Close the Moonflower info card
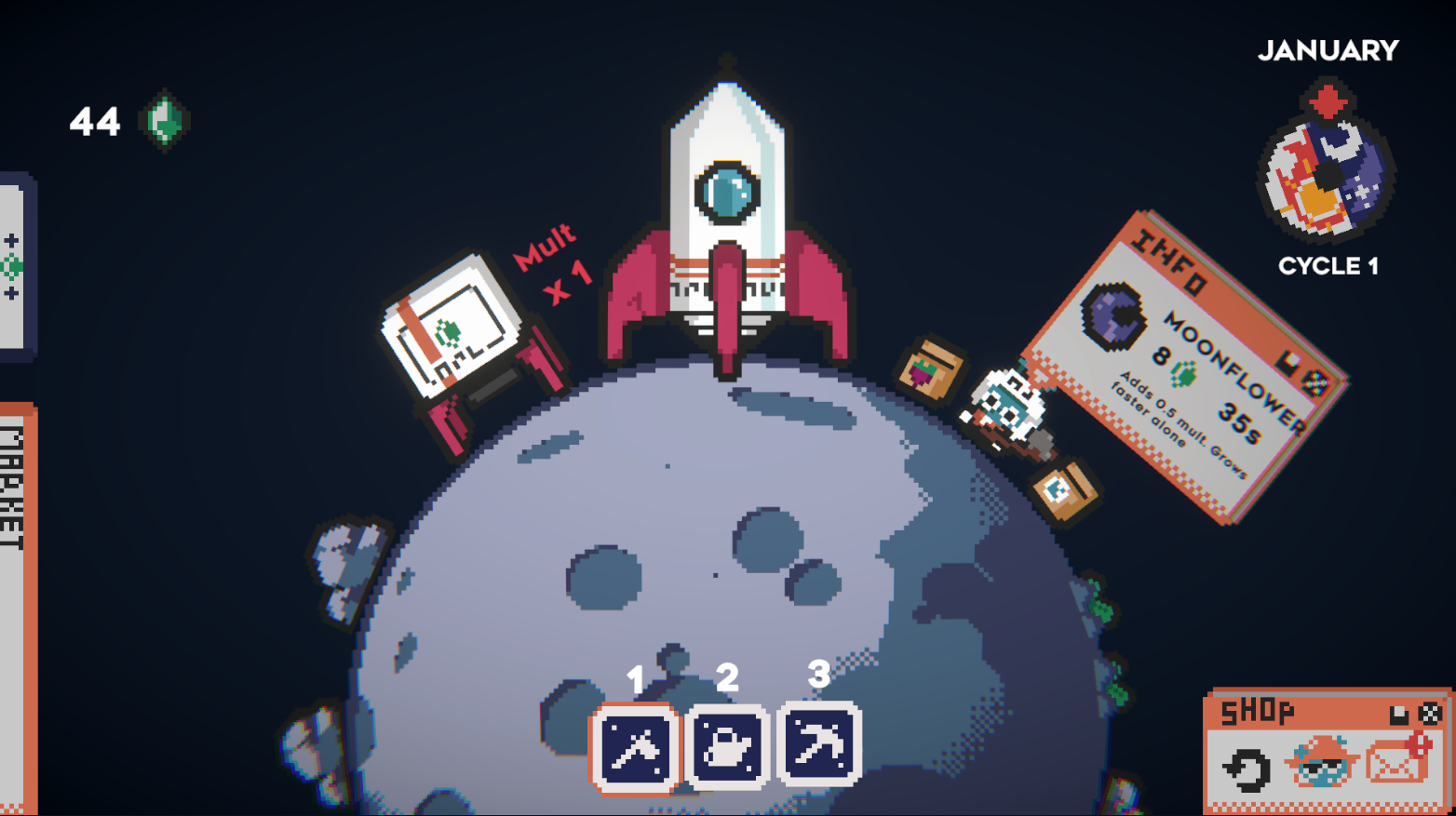 point(1314,381)
